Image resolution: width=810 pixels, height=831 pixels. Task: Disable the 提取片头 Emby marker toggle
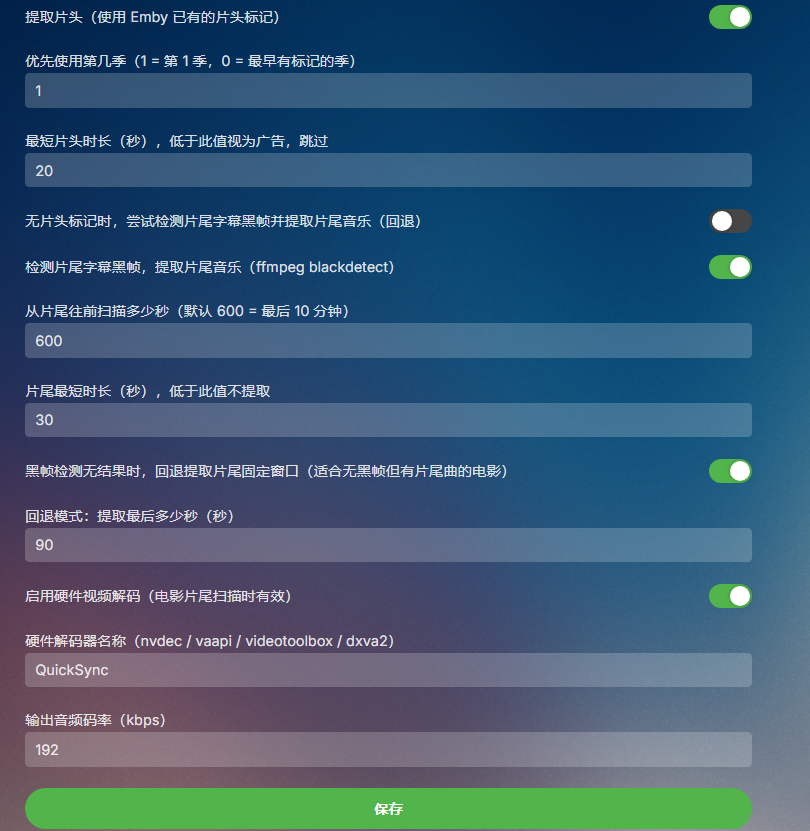pyautogui.click(x=730, y=17)
